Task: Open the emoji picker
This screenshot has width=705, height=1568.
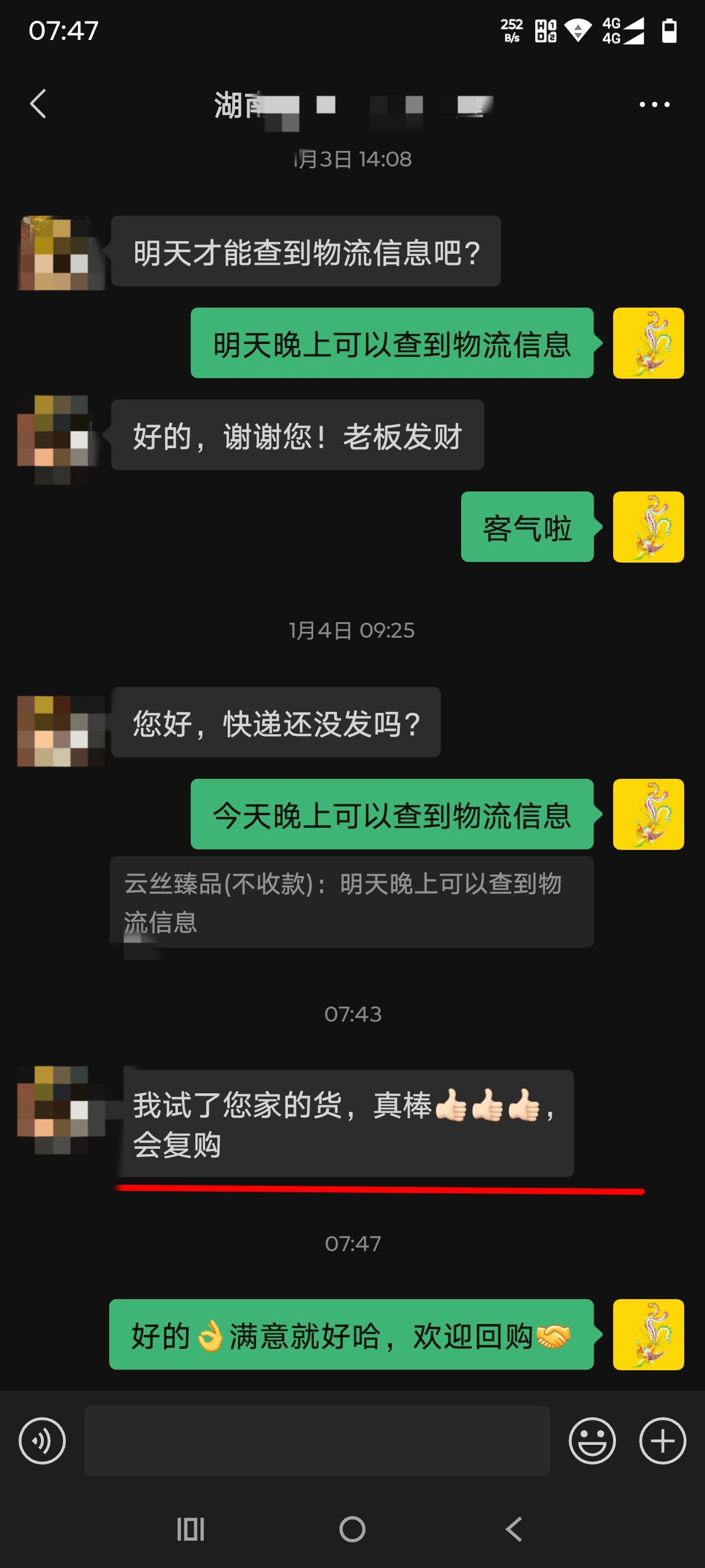Action: (x=591, y=1440)
